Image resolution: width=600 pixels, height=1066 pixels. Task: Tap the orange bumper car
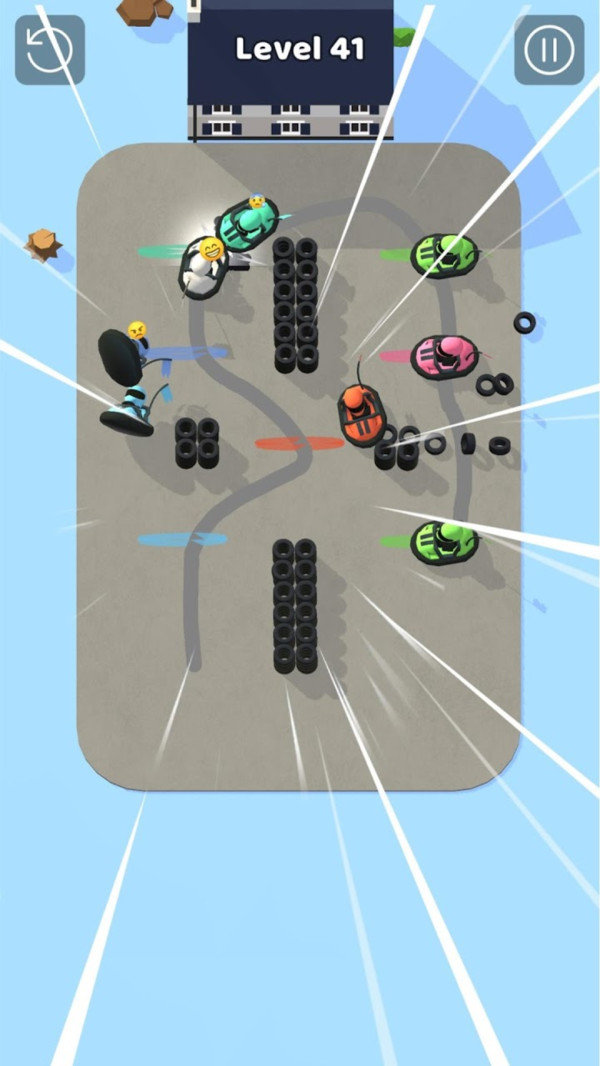pyautogui.click(x=362, y=415)
